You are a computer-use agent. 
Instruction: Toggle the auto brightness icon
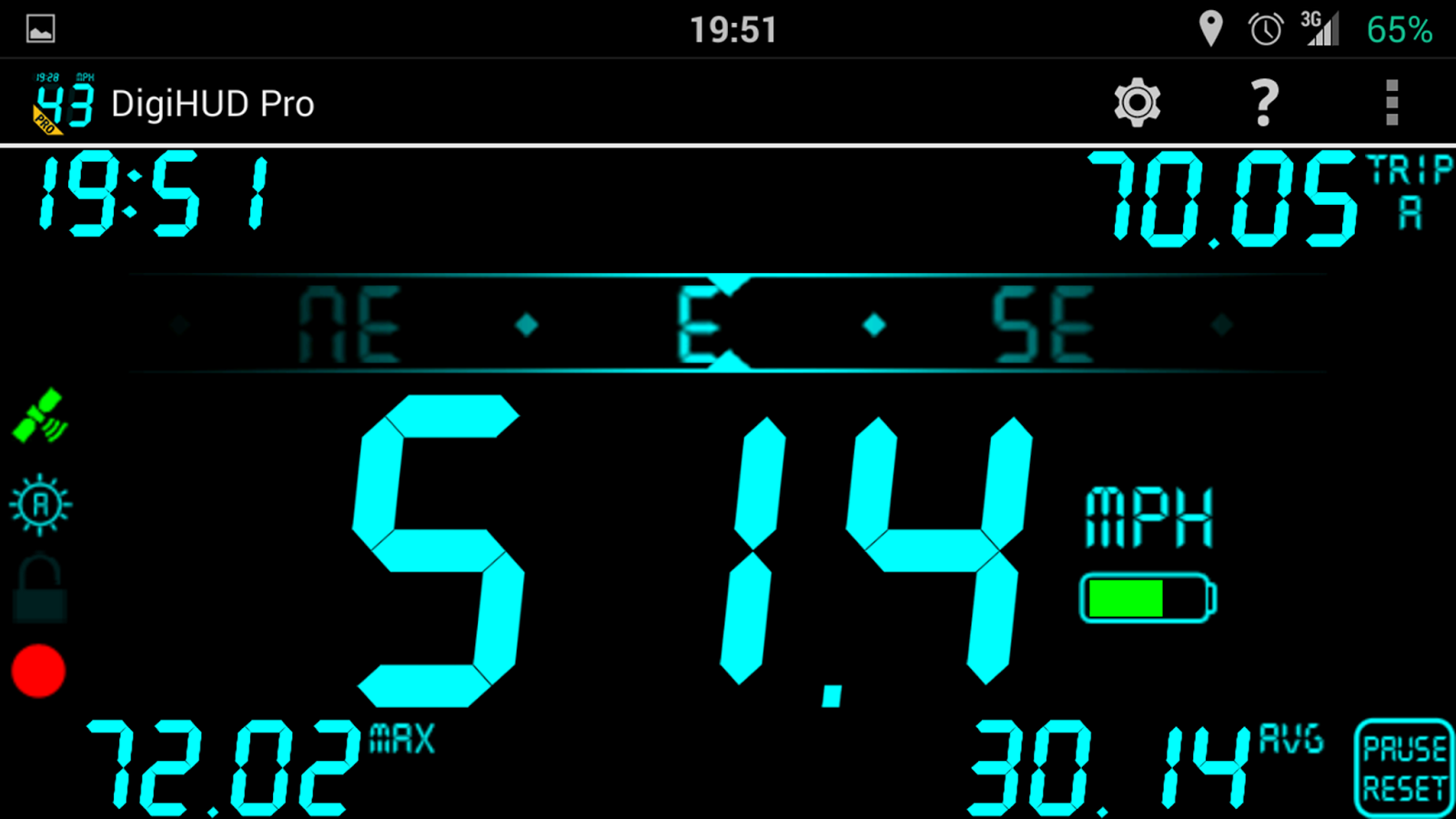[x=40, y=504]
